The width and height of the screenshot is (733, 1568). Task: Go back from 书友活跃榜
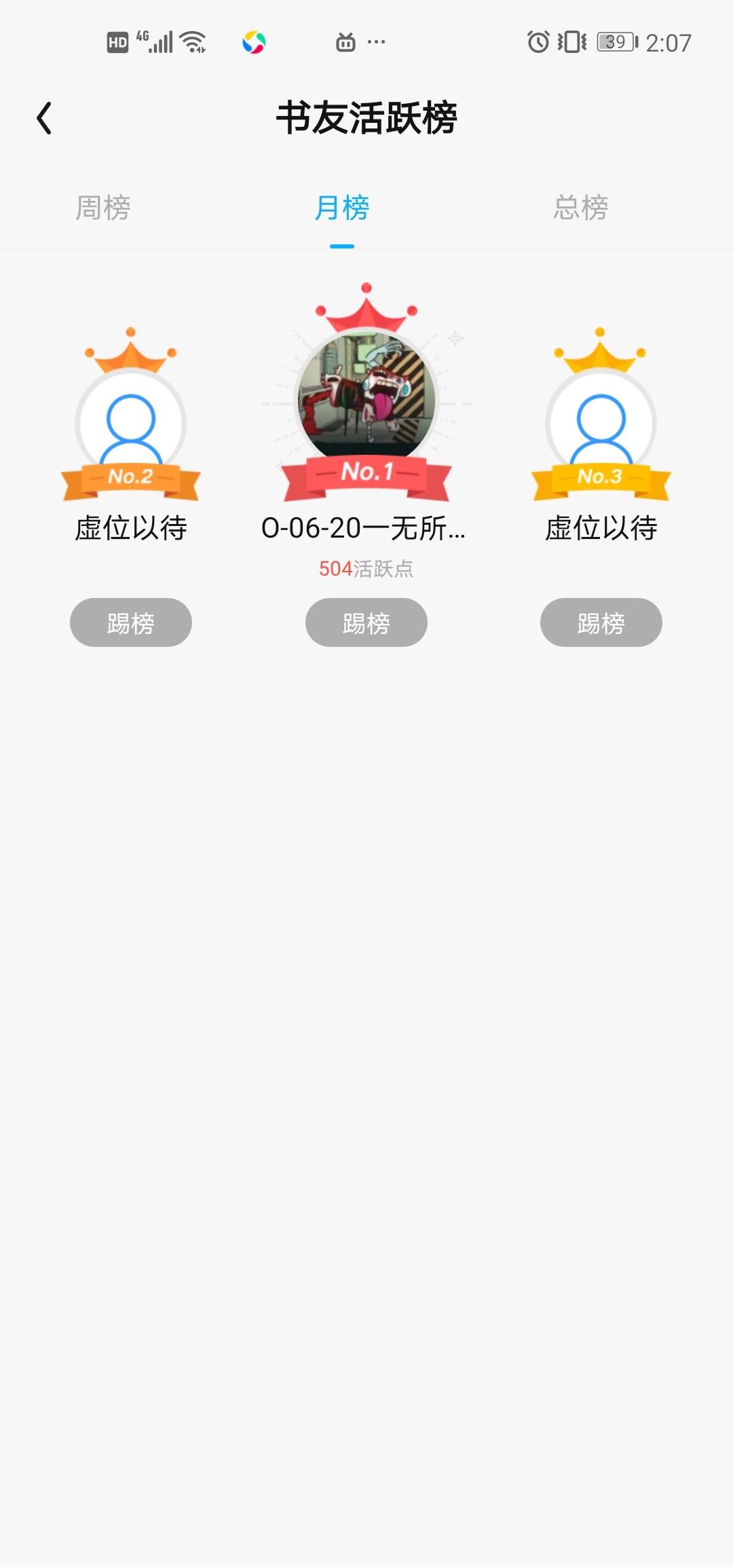(45, 118)
